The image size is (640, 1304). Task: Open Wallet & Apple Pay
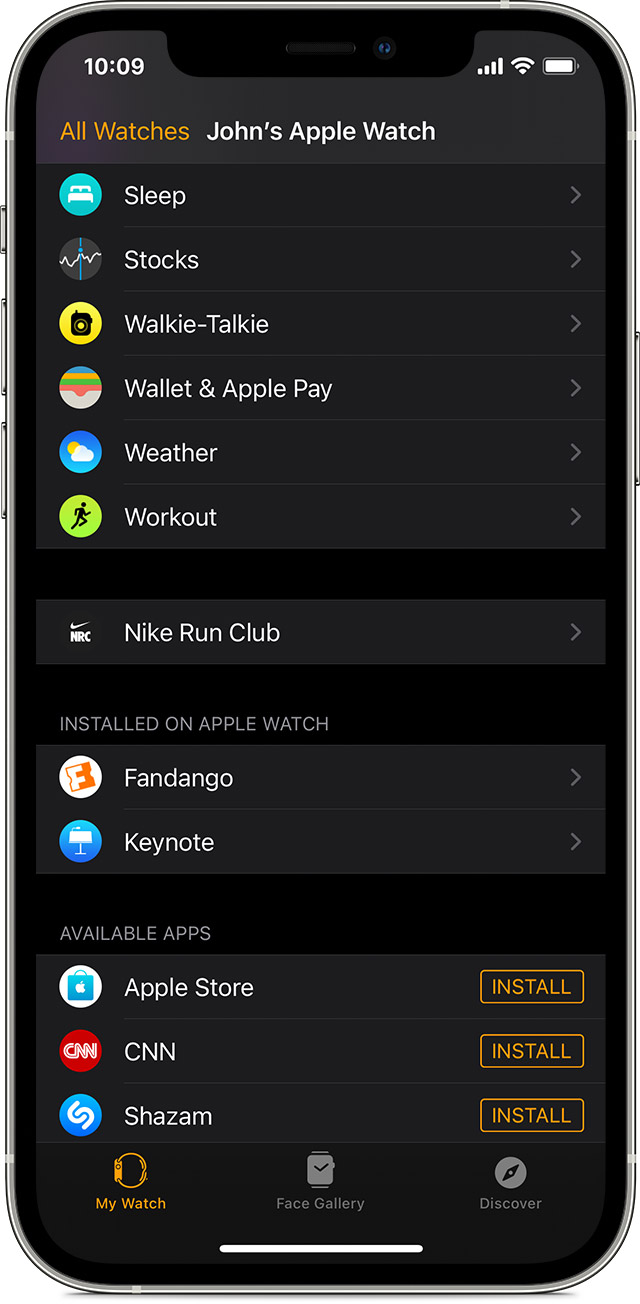(320, 388)
